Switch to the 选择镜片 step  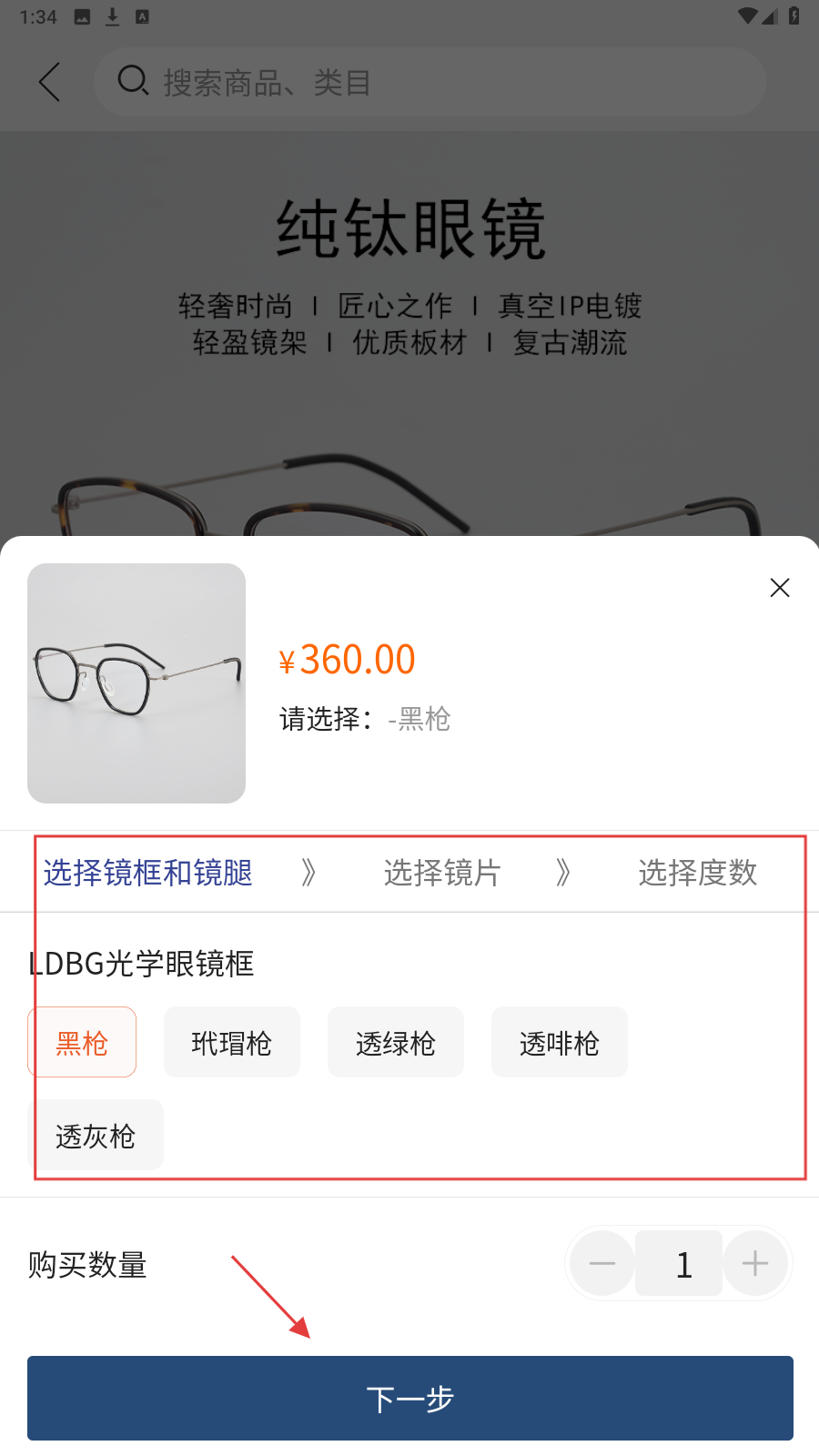[442, 873]
